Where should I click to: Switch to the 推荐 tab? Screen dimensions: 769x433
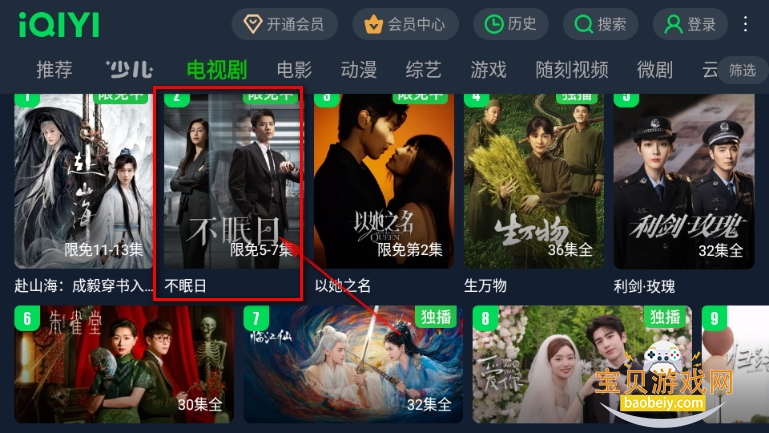54,70
